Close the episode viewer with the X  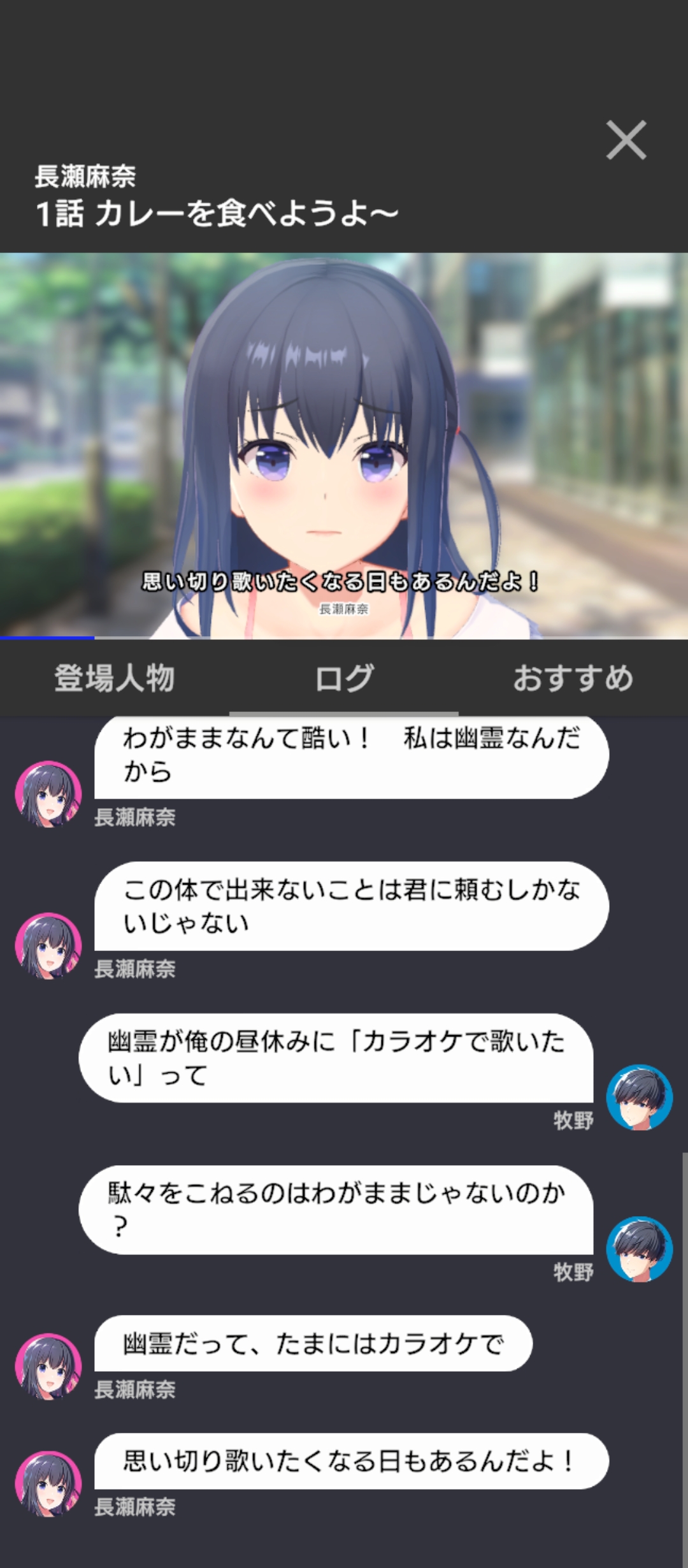pos(626,140)
